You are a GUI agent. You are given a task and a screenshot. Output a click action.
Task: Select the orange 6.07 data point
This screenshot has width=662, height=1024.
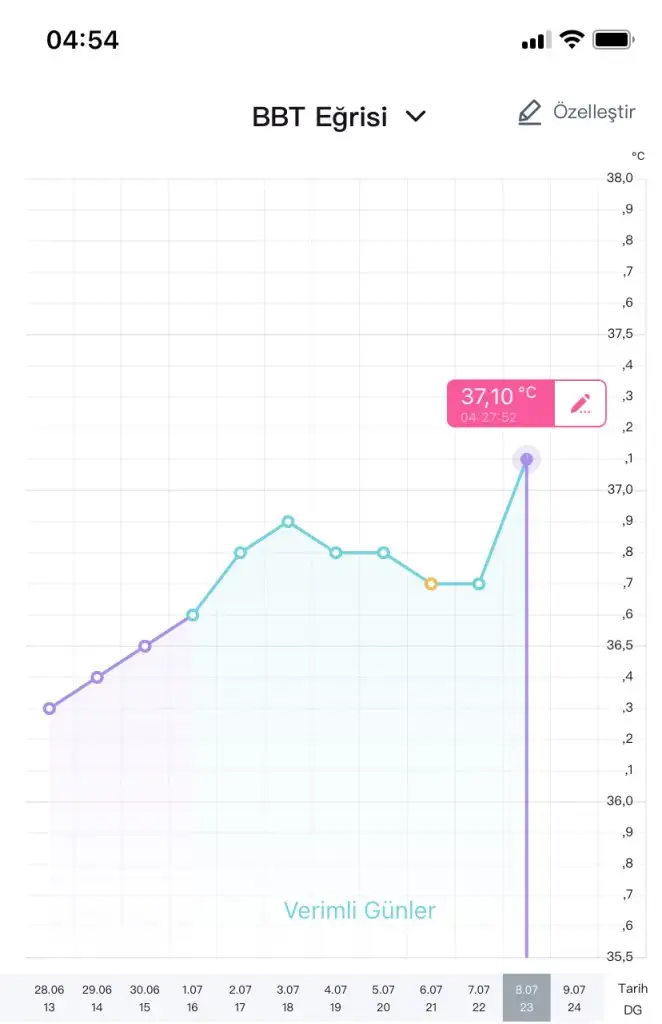coord(431,584)
